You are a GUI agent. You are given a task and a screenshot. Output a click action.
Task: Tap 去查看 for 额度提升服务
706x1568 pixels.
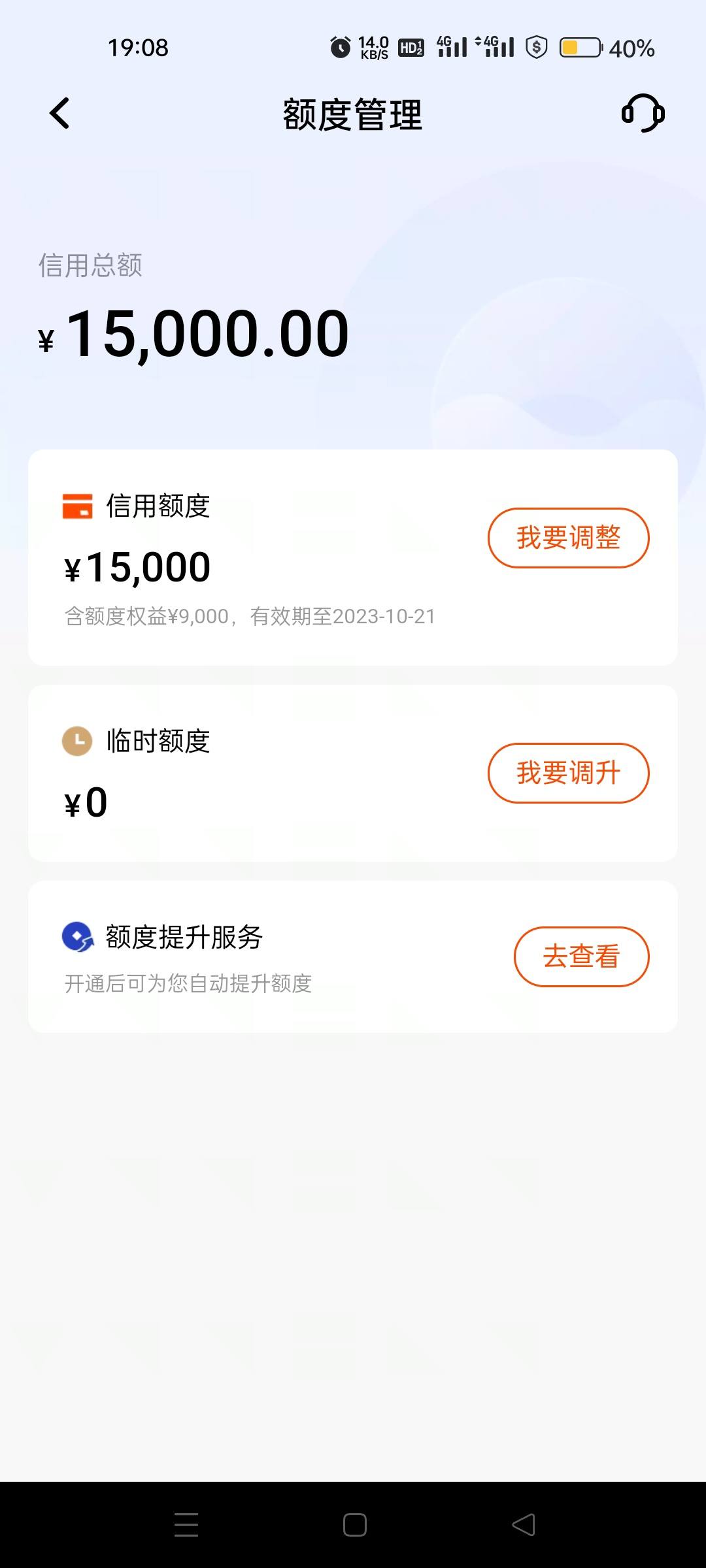point(581,956)
